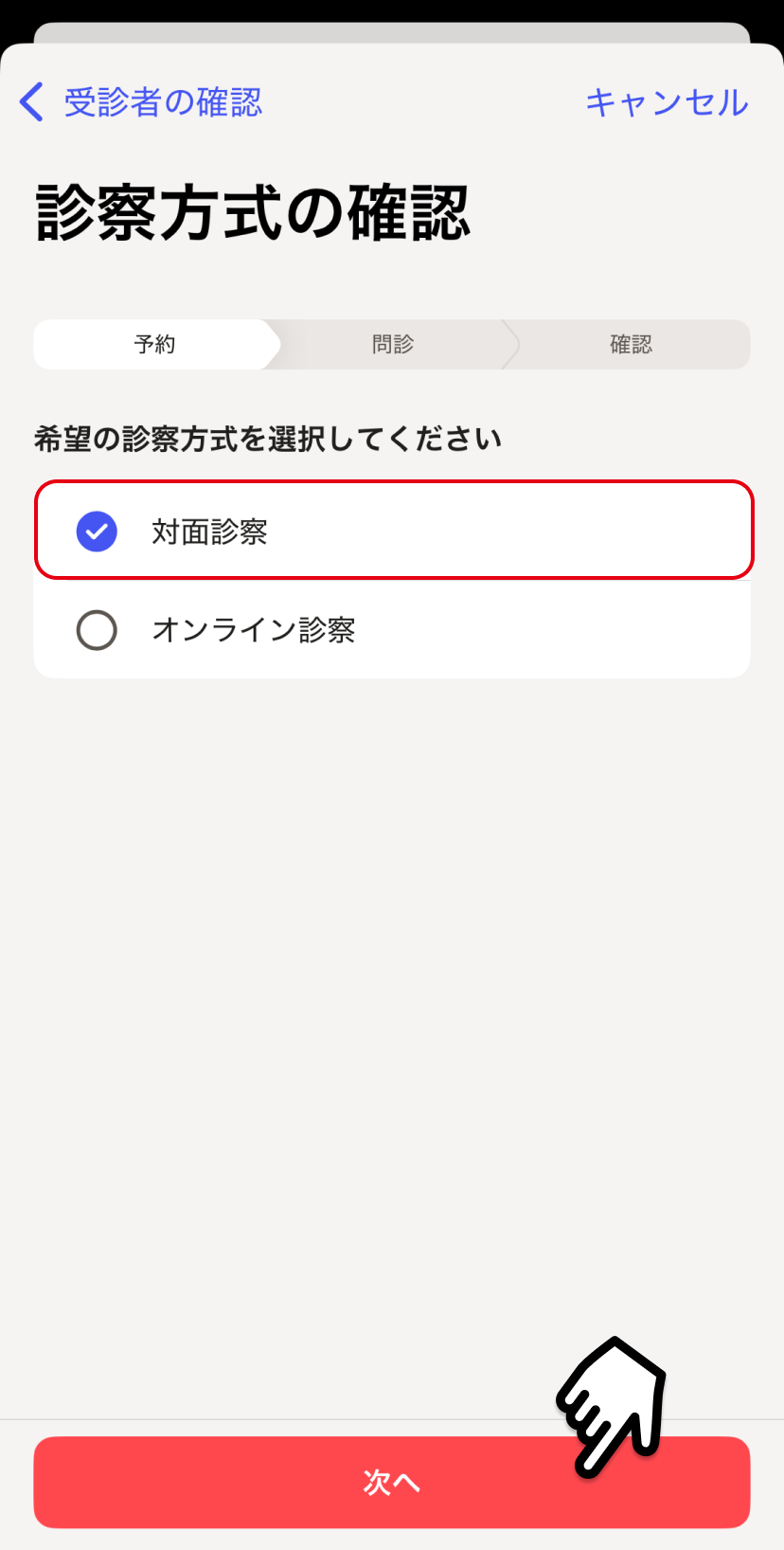Tap the オンライン診察 option row

tap(392, 629)
